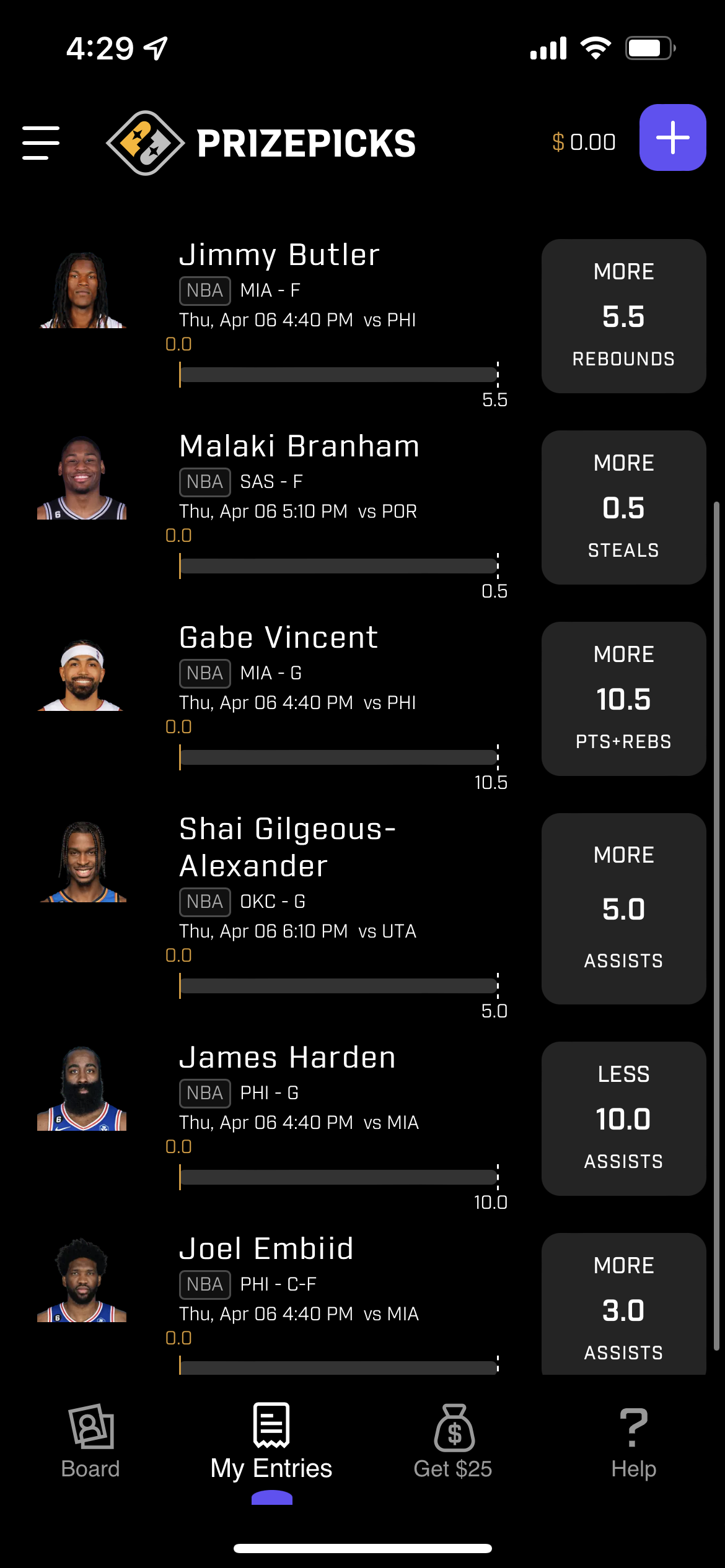The image size is (725, 1568).
Task: Open Malaki Branham's steals pick
Action: pyautogui.click(x=623, y=507)
